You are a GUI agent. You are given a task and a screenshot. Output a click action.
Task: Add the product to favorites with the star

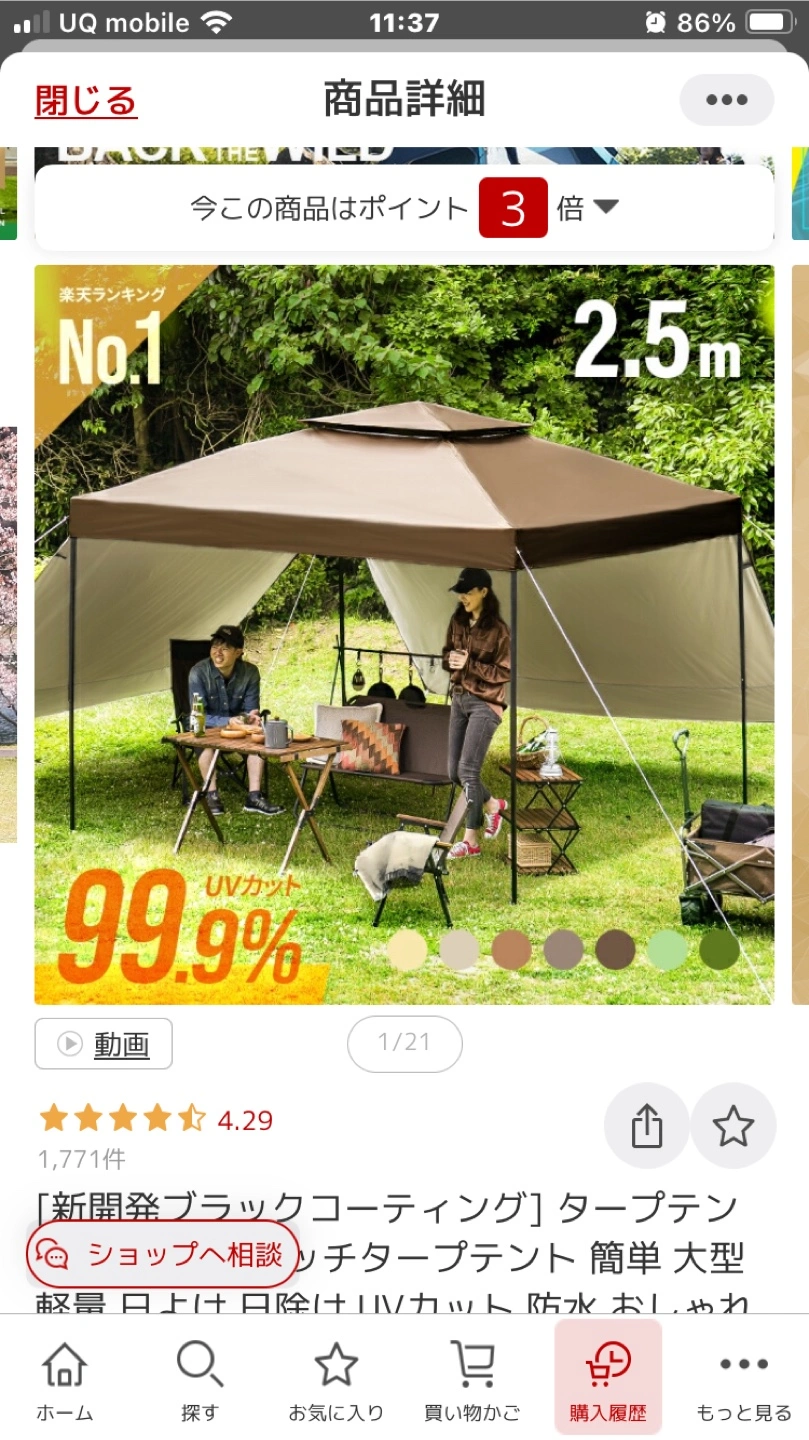733,1126
